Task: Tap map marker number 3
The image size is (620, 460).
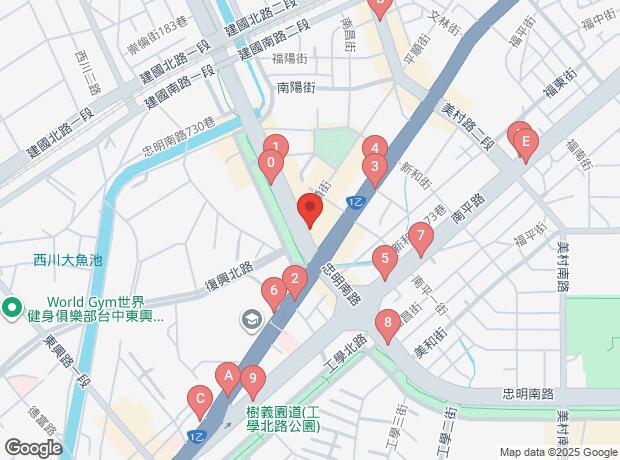Action: (374, 168)
